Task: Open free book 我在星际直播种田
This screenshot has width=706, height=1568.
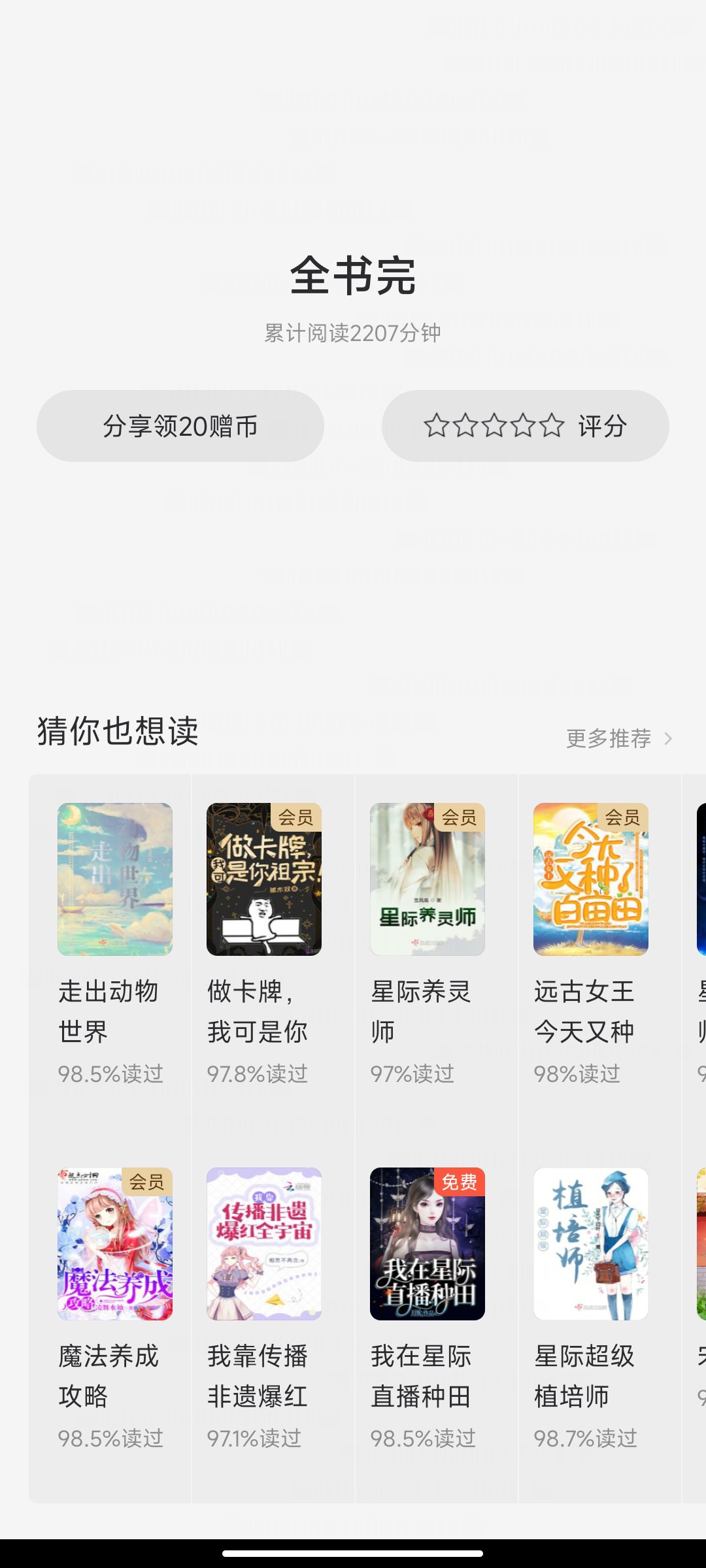Action: (427, 1243)
